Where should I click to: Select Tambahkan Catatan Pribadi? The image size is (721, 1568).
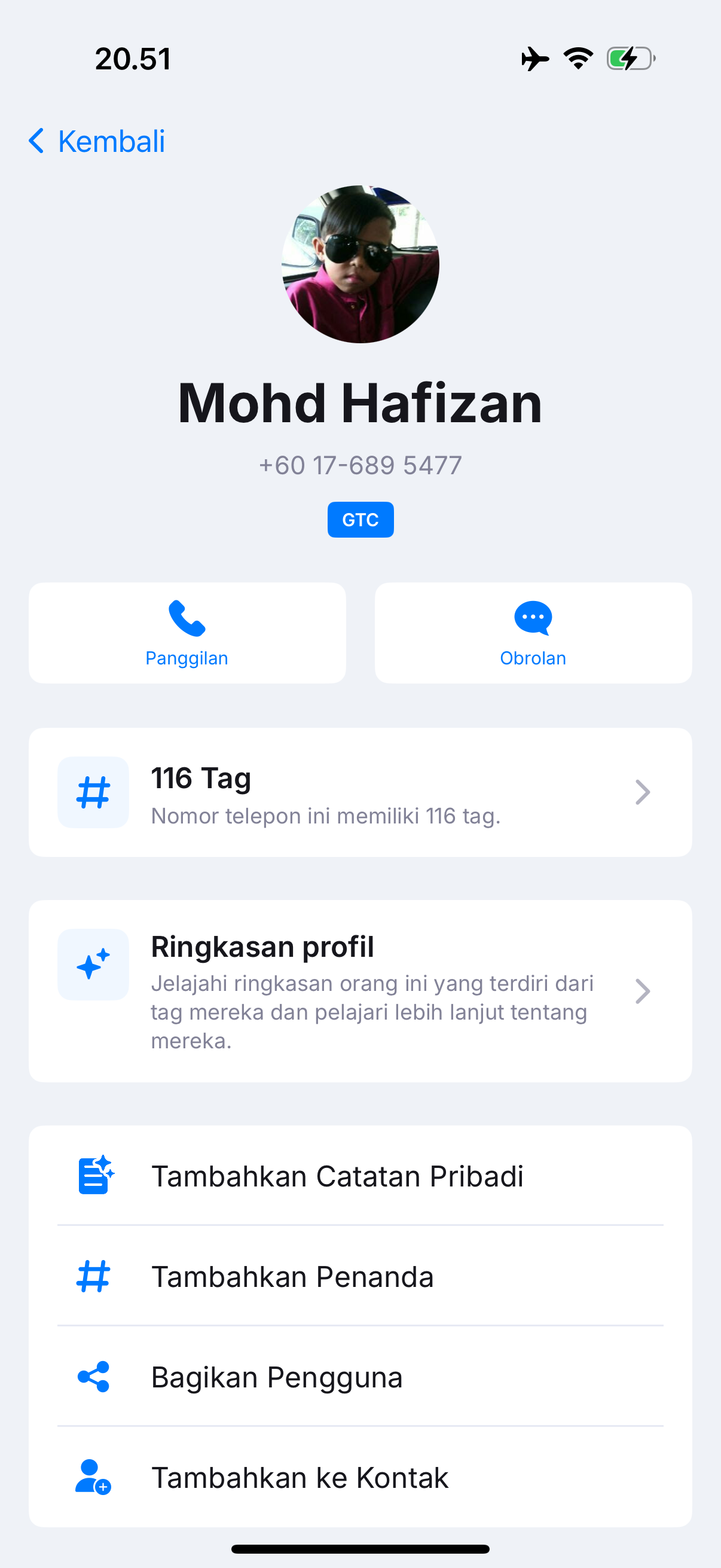click(x=360, y=1175)
